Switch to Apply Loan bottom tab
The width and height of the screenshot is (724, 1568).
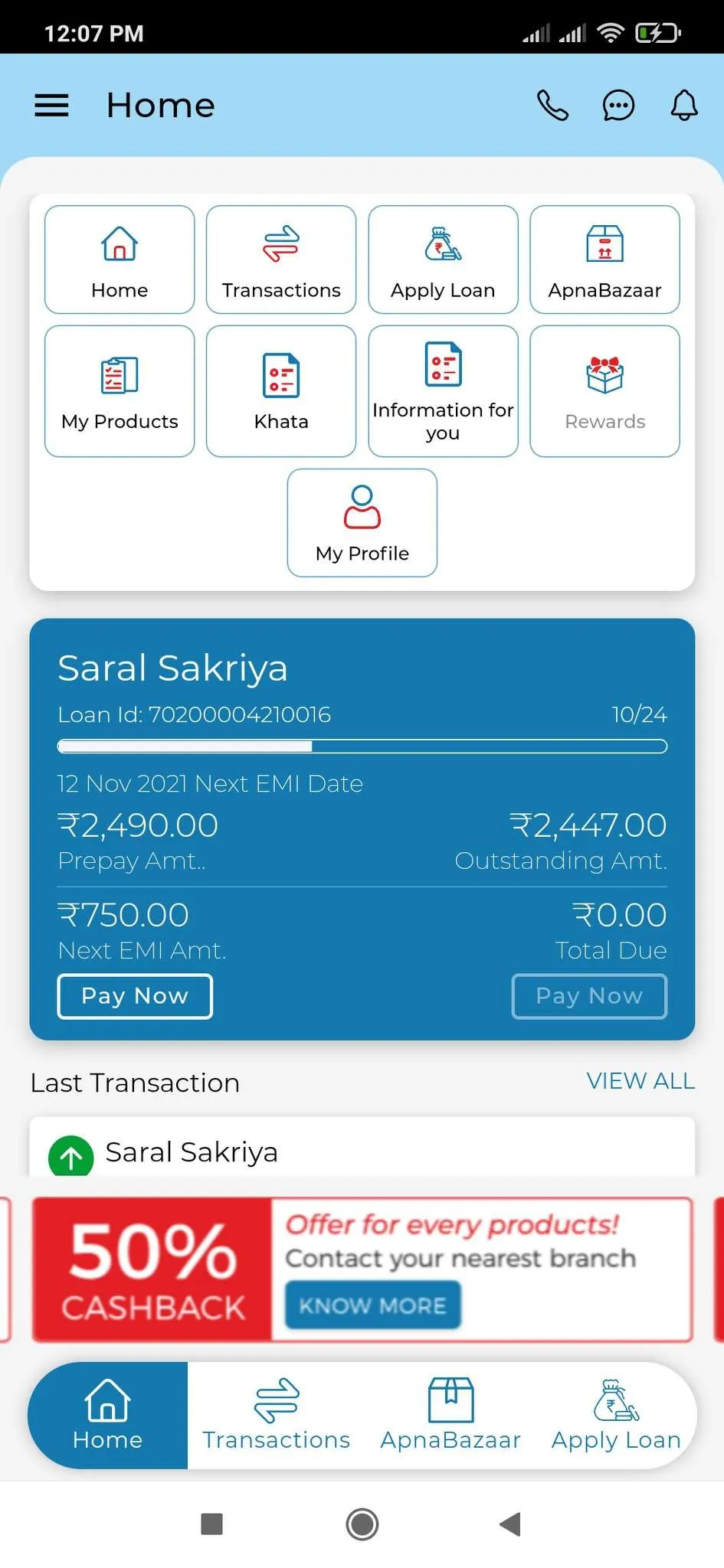coord(616,1415)
